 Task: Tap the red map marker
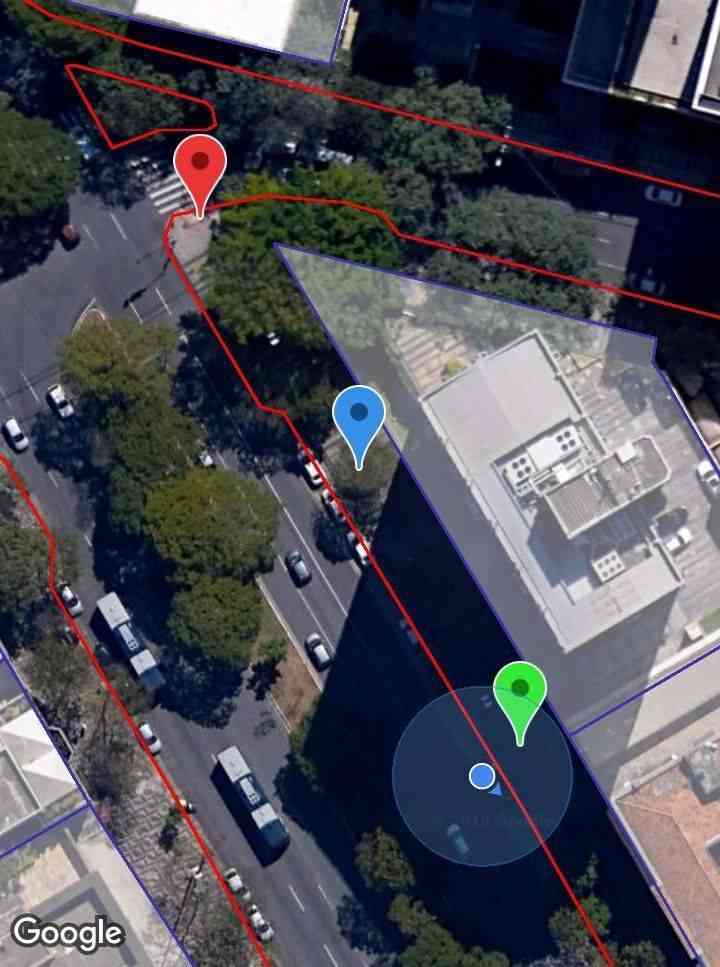pyautogui.click(x=200, y=167)
